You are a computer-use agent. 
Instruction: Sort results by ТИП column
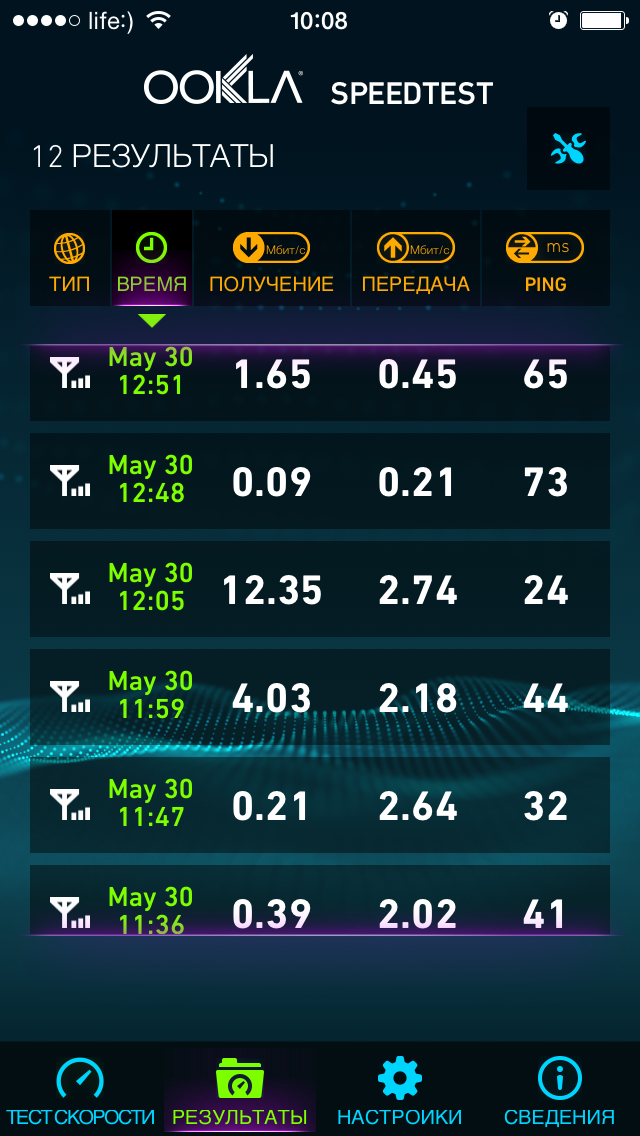pyautogui.click(x=69, y=259)
